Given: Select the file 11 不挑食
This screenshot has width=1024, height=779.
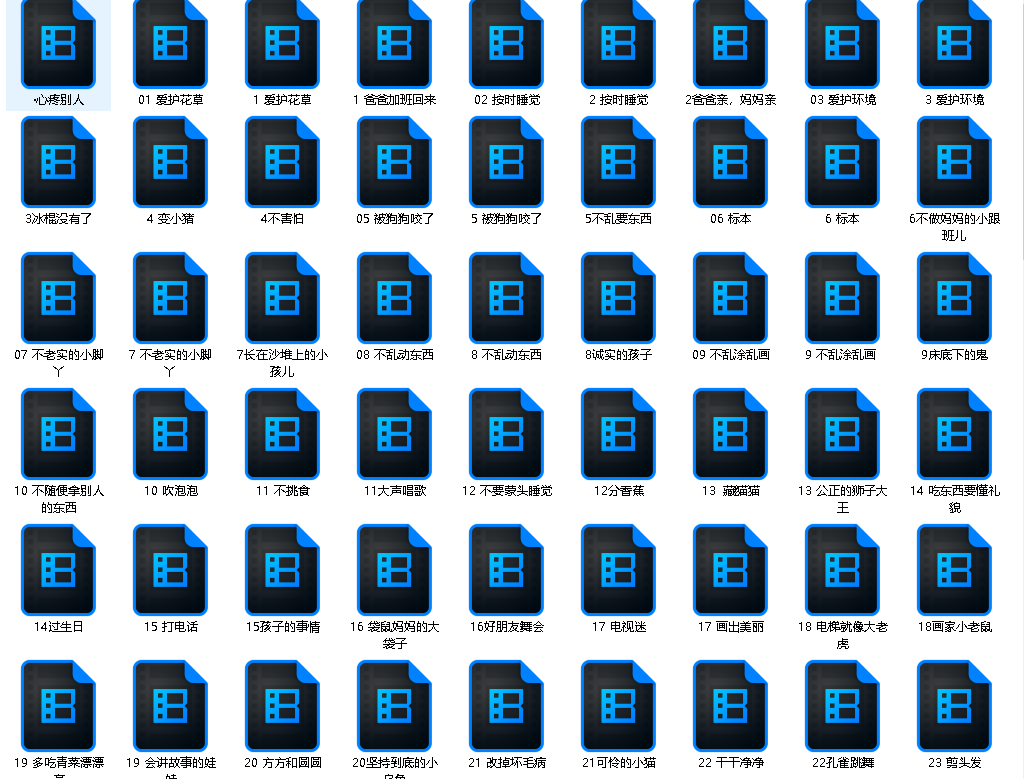Looking at the screenshot, I should click(283, 435).
